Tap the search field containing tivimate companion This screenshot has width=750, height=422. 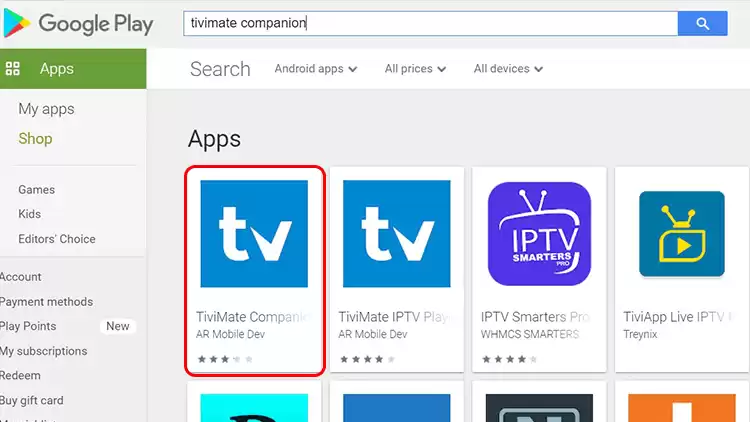430,23
